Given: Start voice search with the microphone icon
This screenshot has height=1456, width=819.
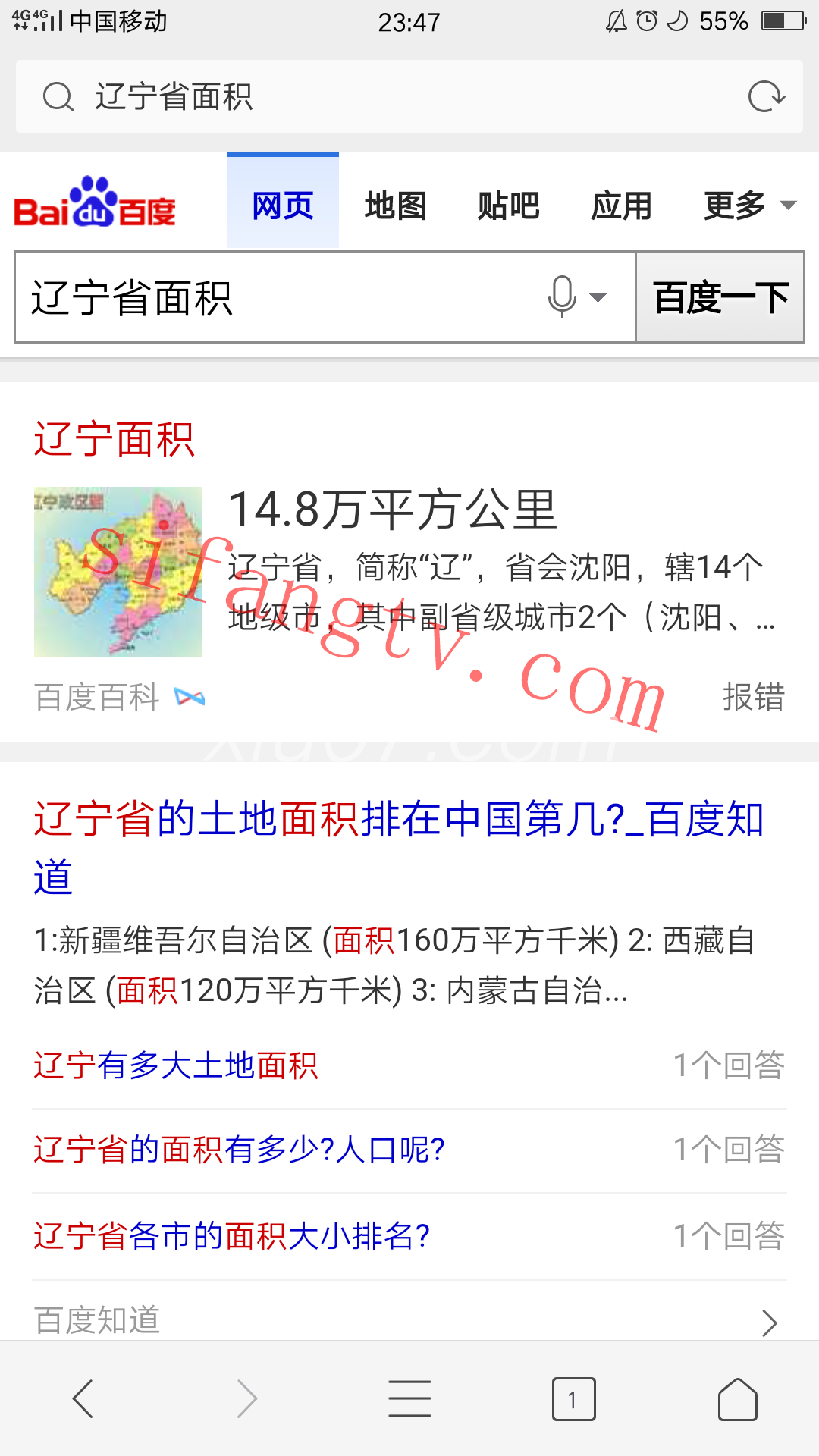Looking at the screenshot, I should 563,297.
